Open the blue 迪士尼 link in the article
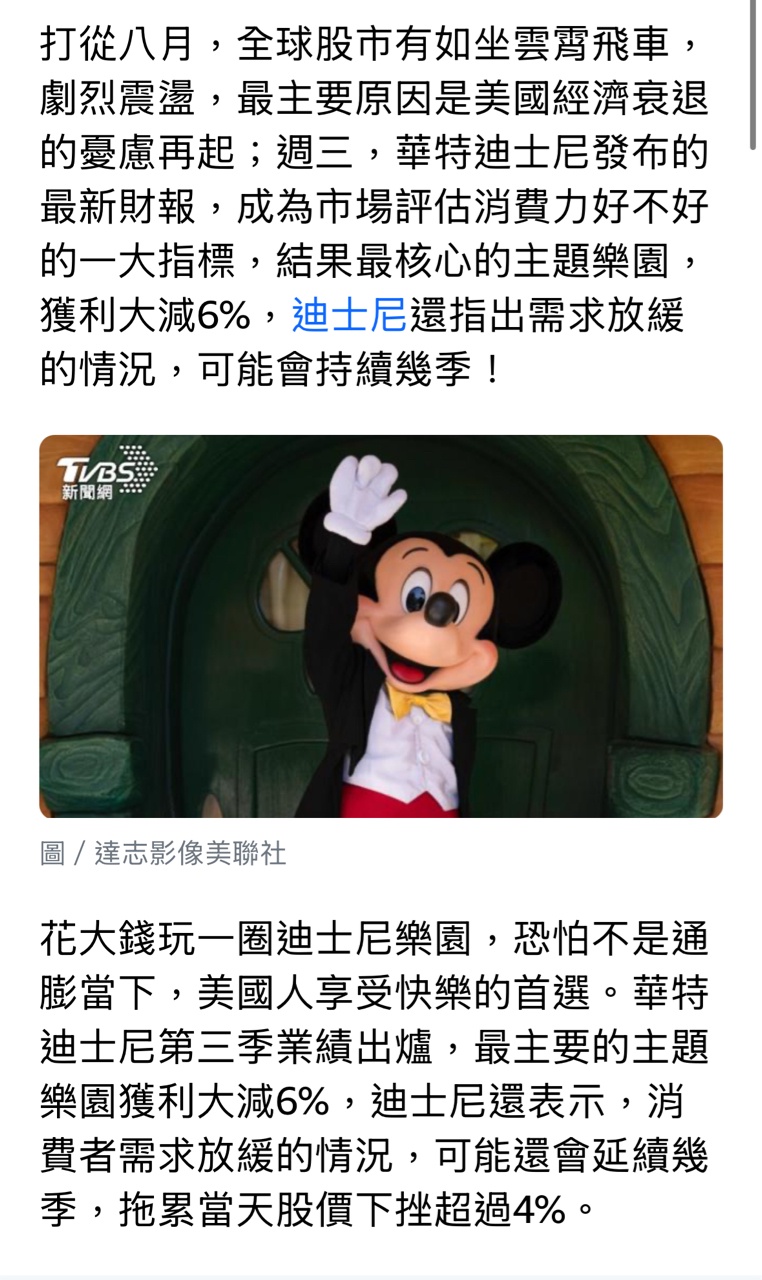This screenshot has width=762, height=1280. 349,316
